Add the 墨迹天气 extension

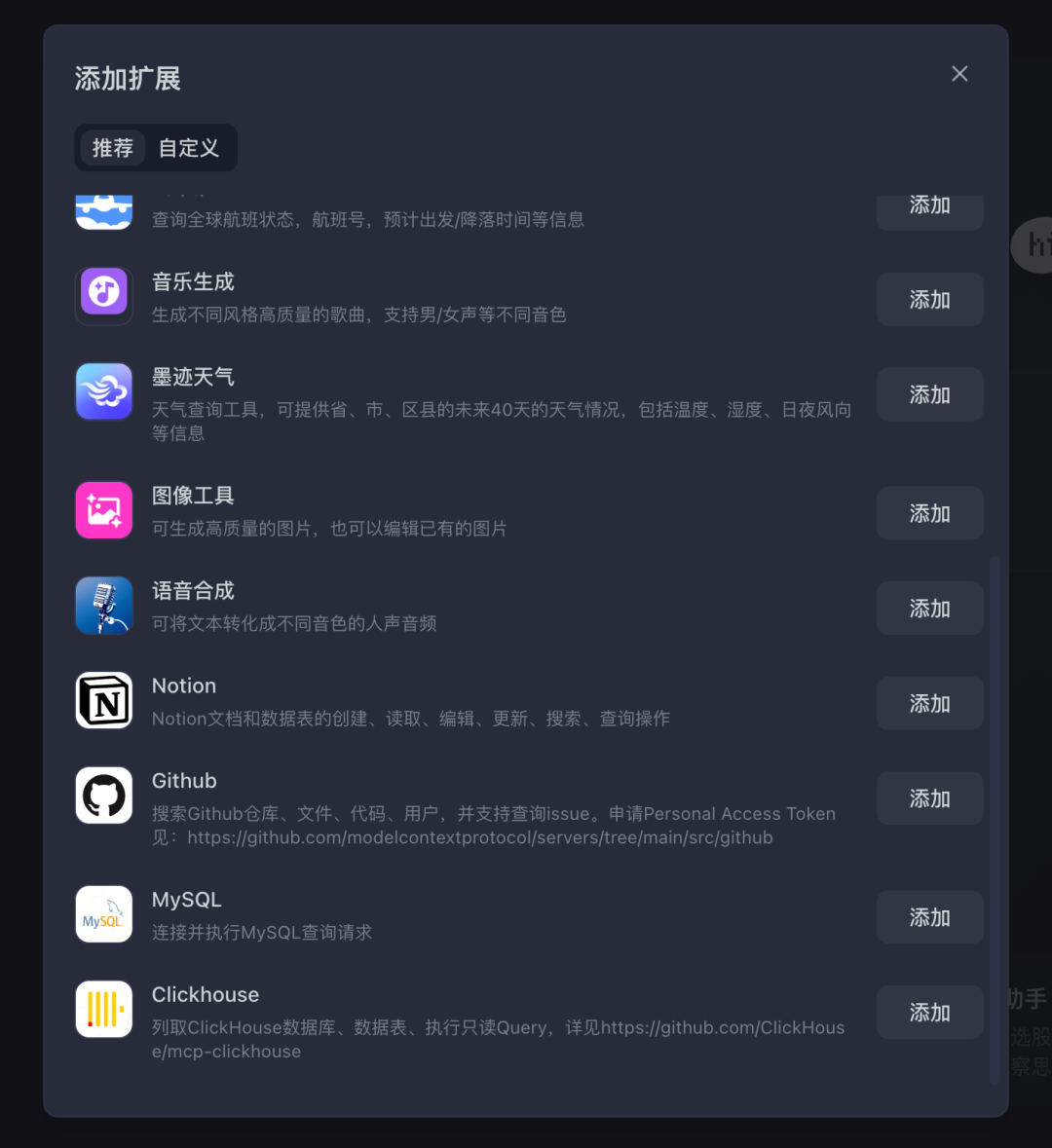[x=929, y=394]
